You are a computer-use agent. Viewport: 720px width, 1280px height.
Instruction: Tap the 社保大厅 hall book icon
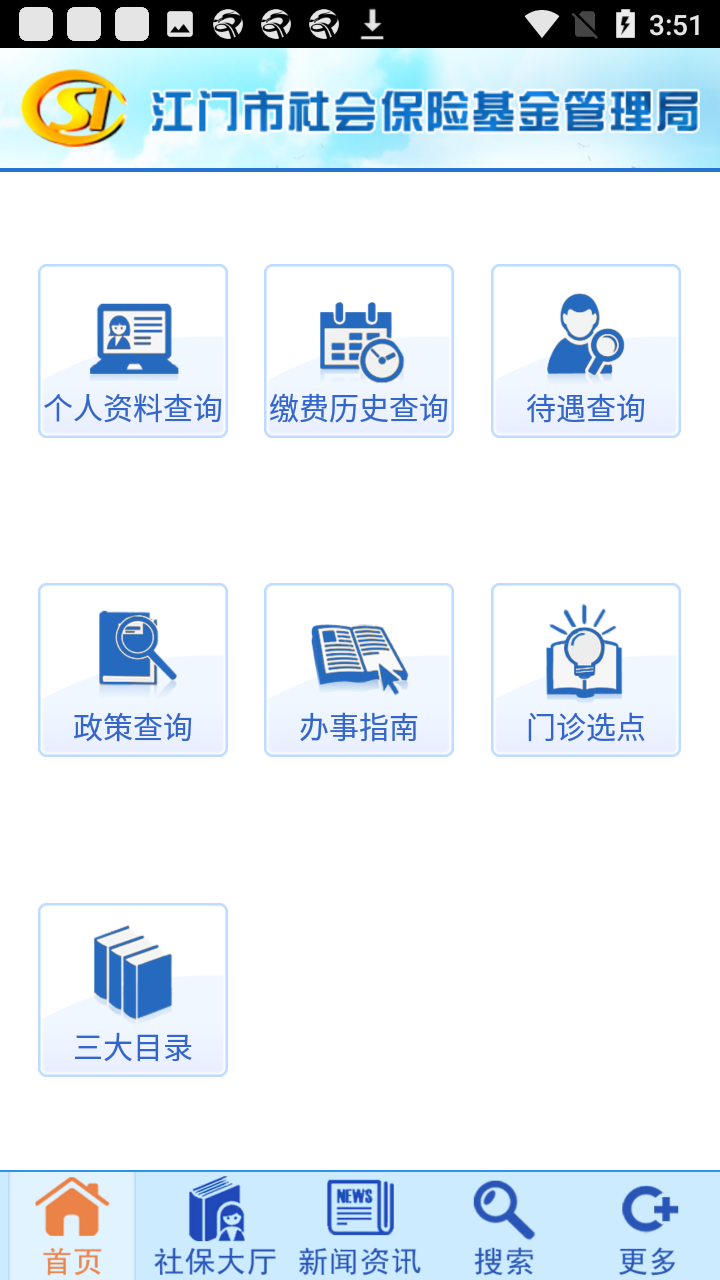pyautogui.click(x=213, y=1210)
